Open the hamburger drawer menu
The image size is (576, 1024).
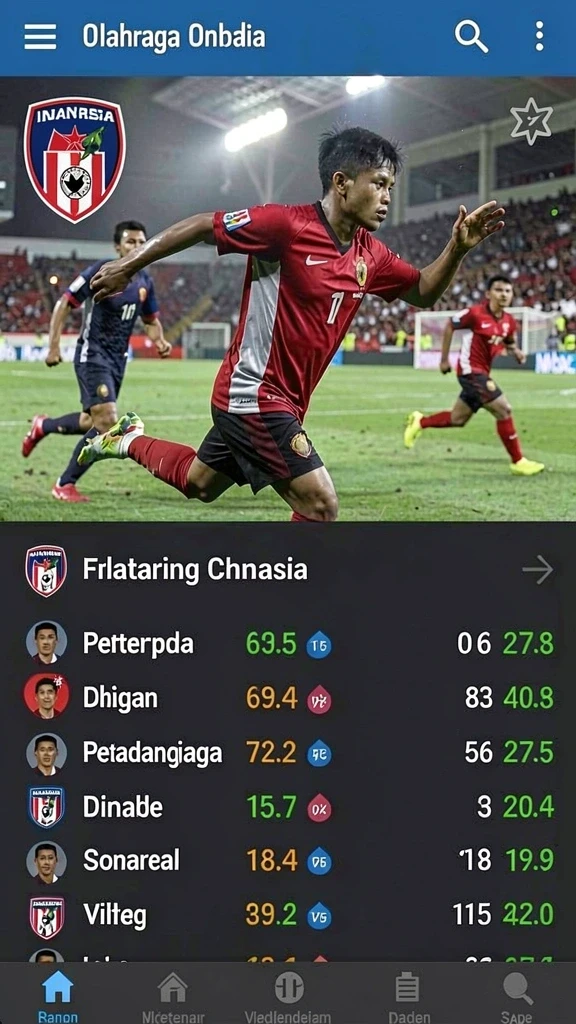pos(40,37)
